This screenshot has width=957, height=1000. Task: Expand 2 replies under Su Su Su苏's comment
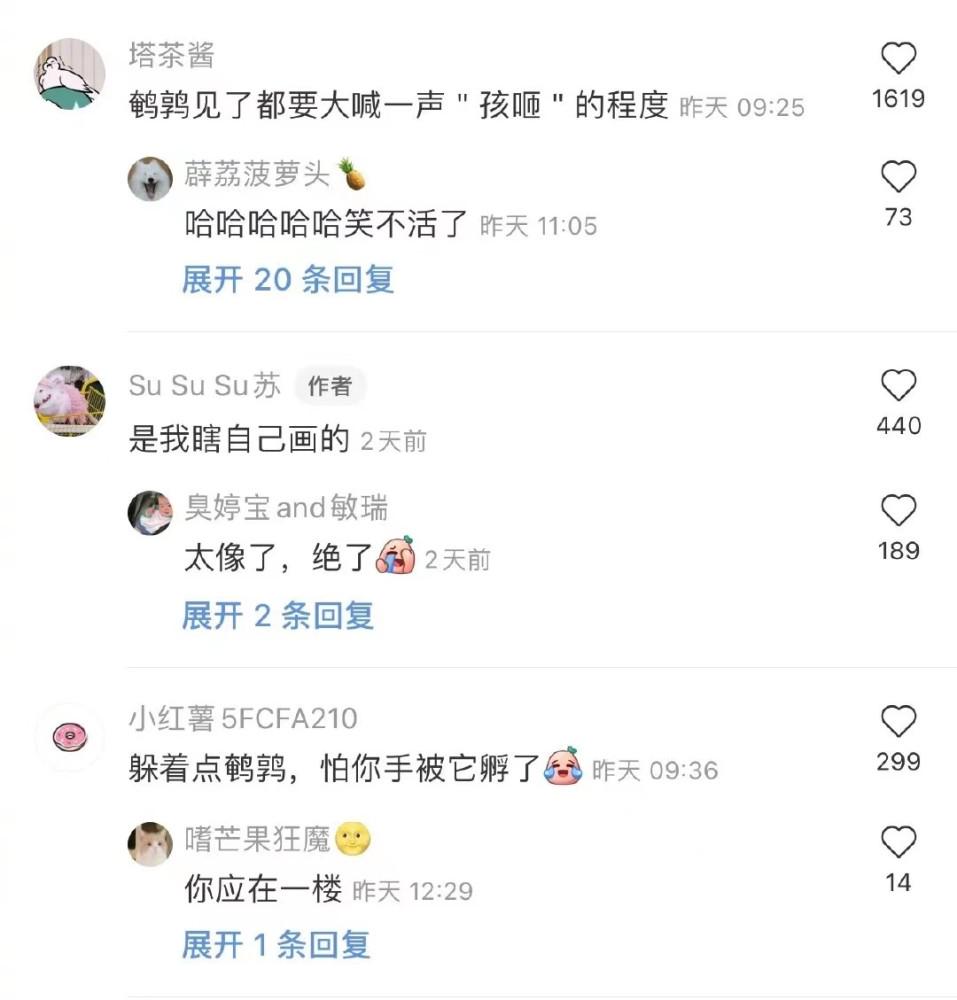point(278,615)
